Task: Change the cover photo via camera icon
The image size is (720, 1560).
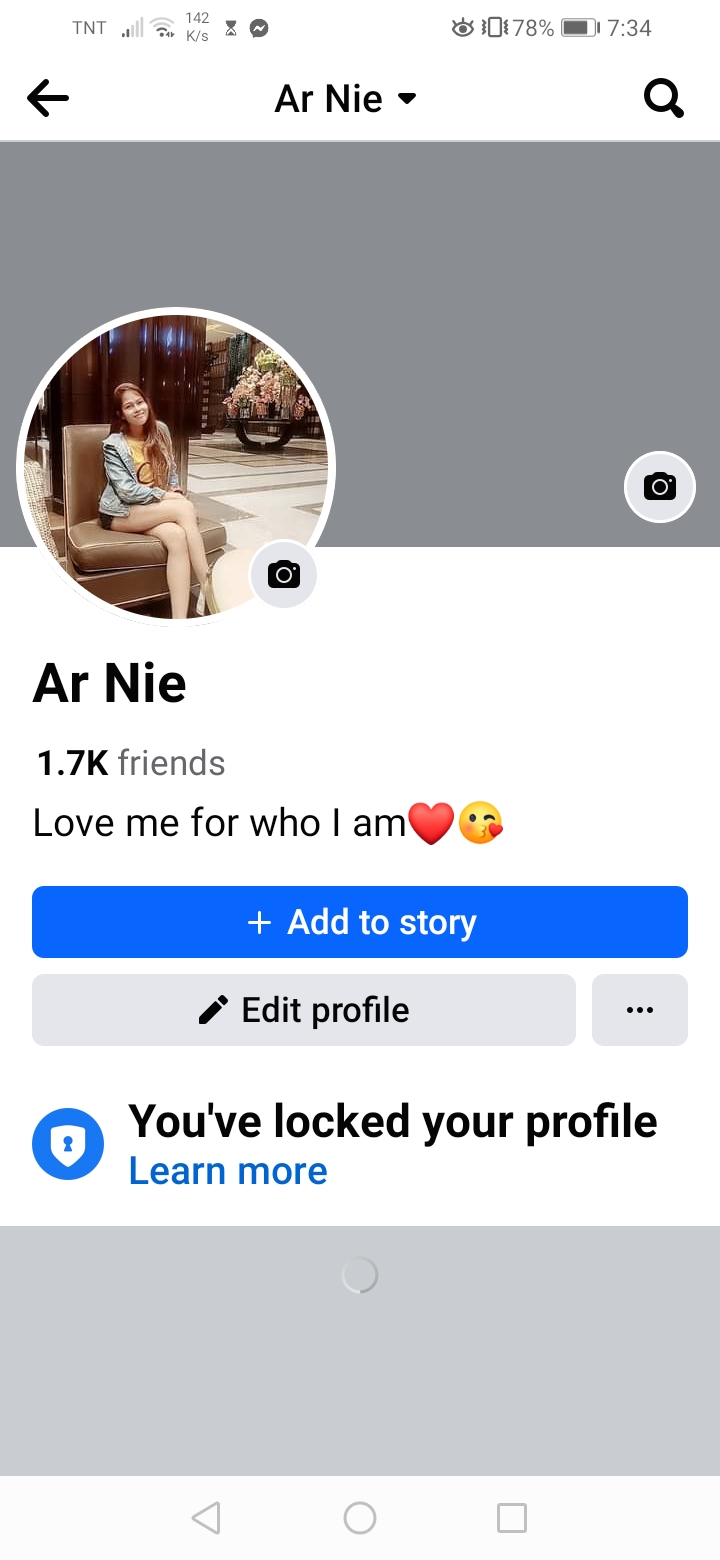Action: (660, 487)
